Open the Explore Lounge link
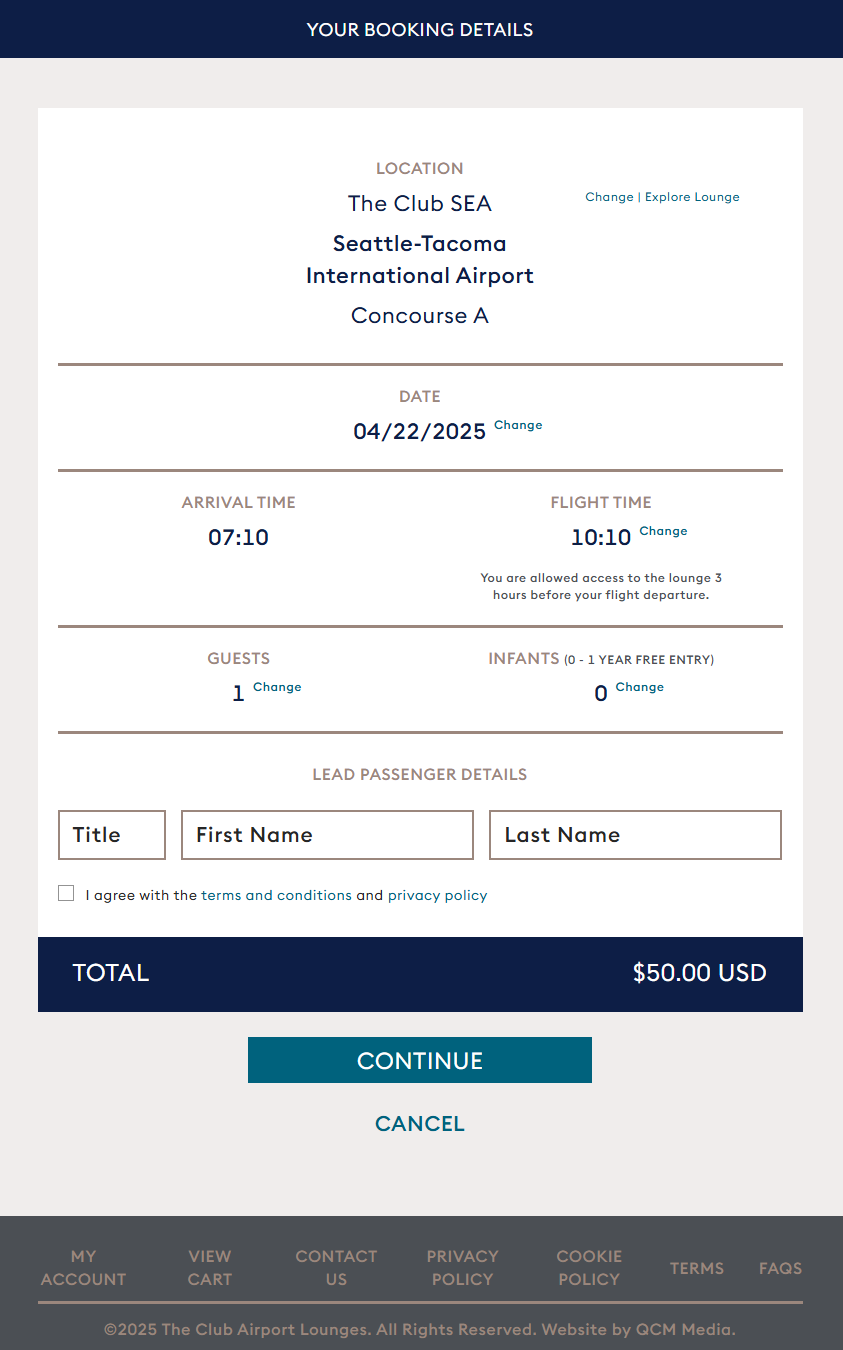 tap(692, 197)
